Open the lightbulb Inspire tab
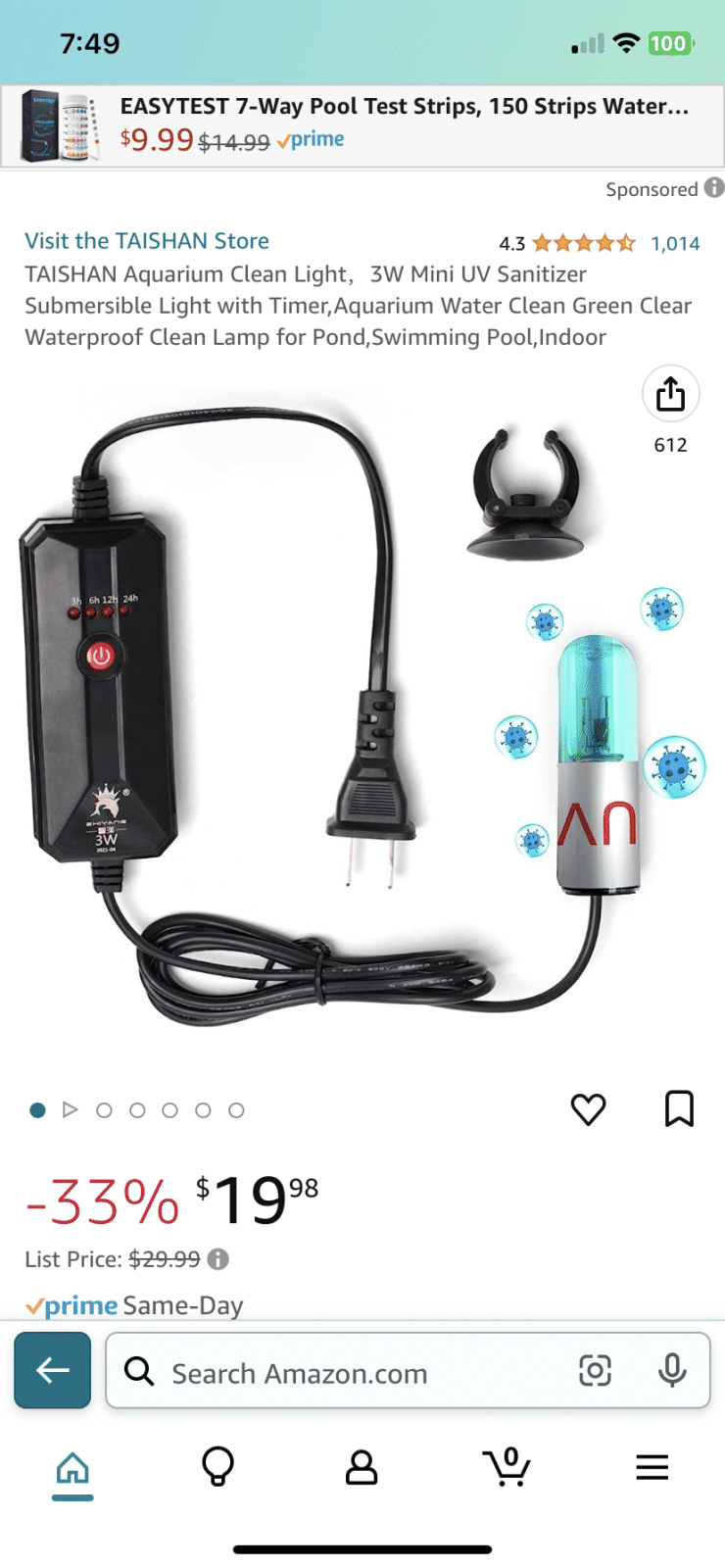The width and height of the screenshot is (725, 1568). pos(217,1467)
